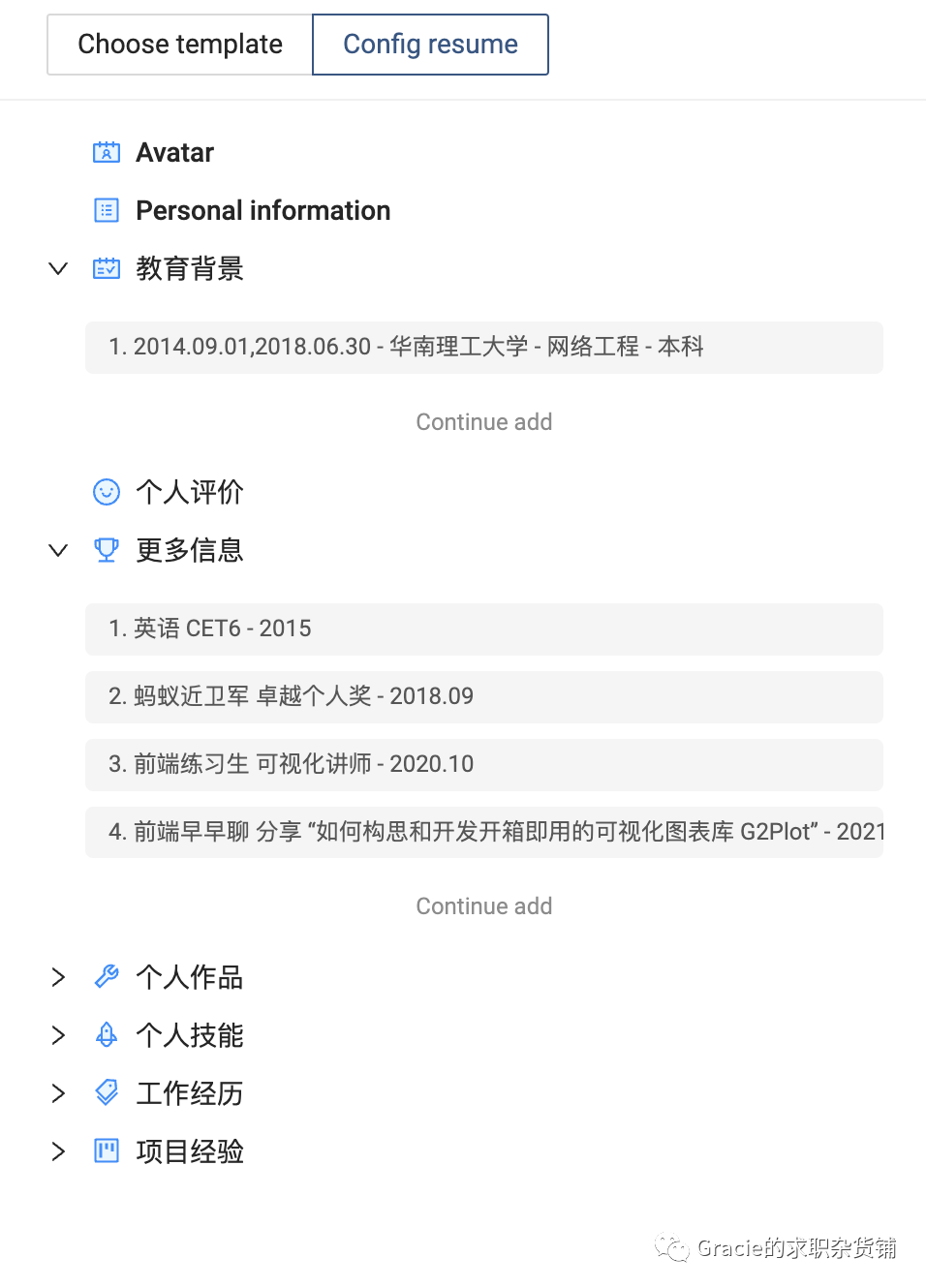Image resolution: width=926 pixels, height=1288 pixels.
Task: Click the smiley icon next to 个人评价
Action: click(107, 492)
